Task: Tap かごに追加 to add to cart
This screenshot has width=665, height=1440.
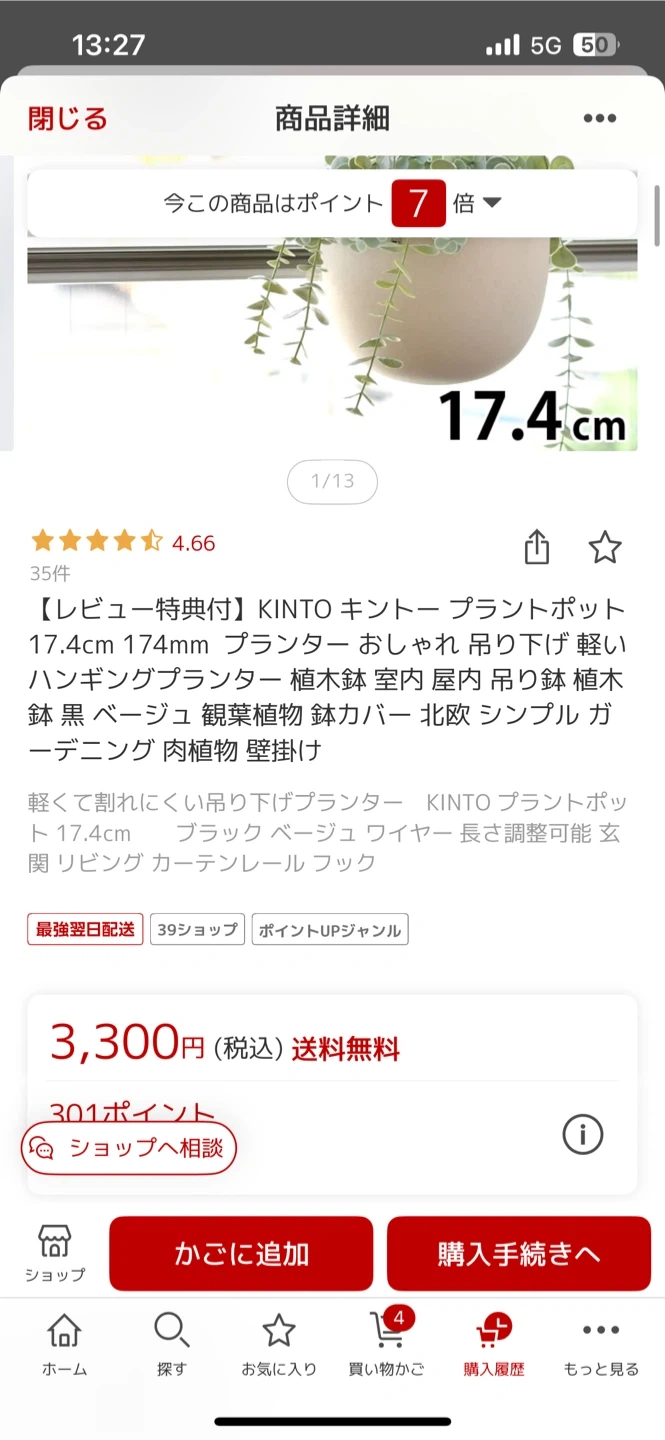Action: pyautogui.click(x=241, y=1254)
